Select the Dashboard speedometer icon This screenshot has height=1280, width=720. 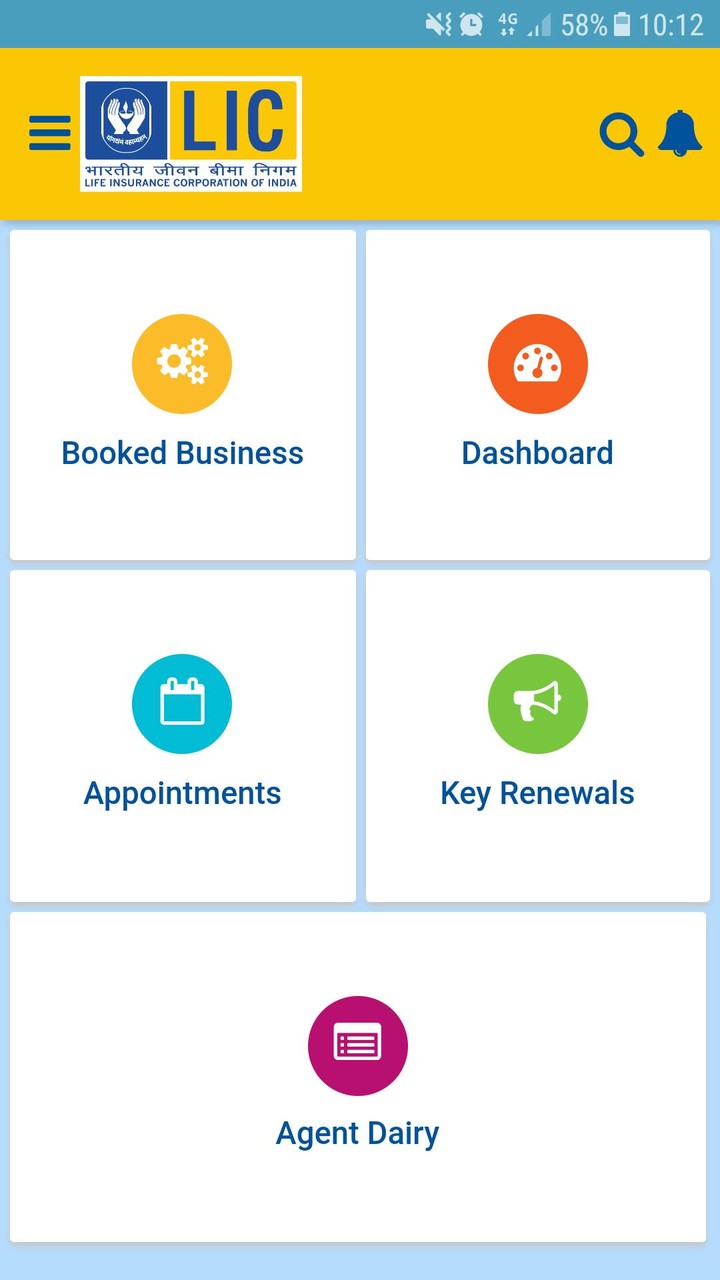(x=538, y=363)
